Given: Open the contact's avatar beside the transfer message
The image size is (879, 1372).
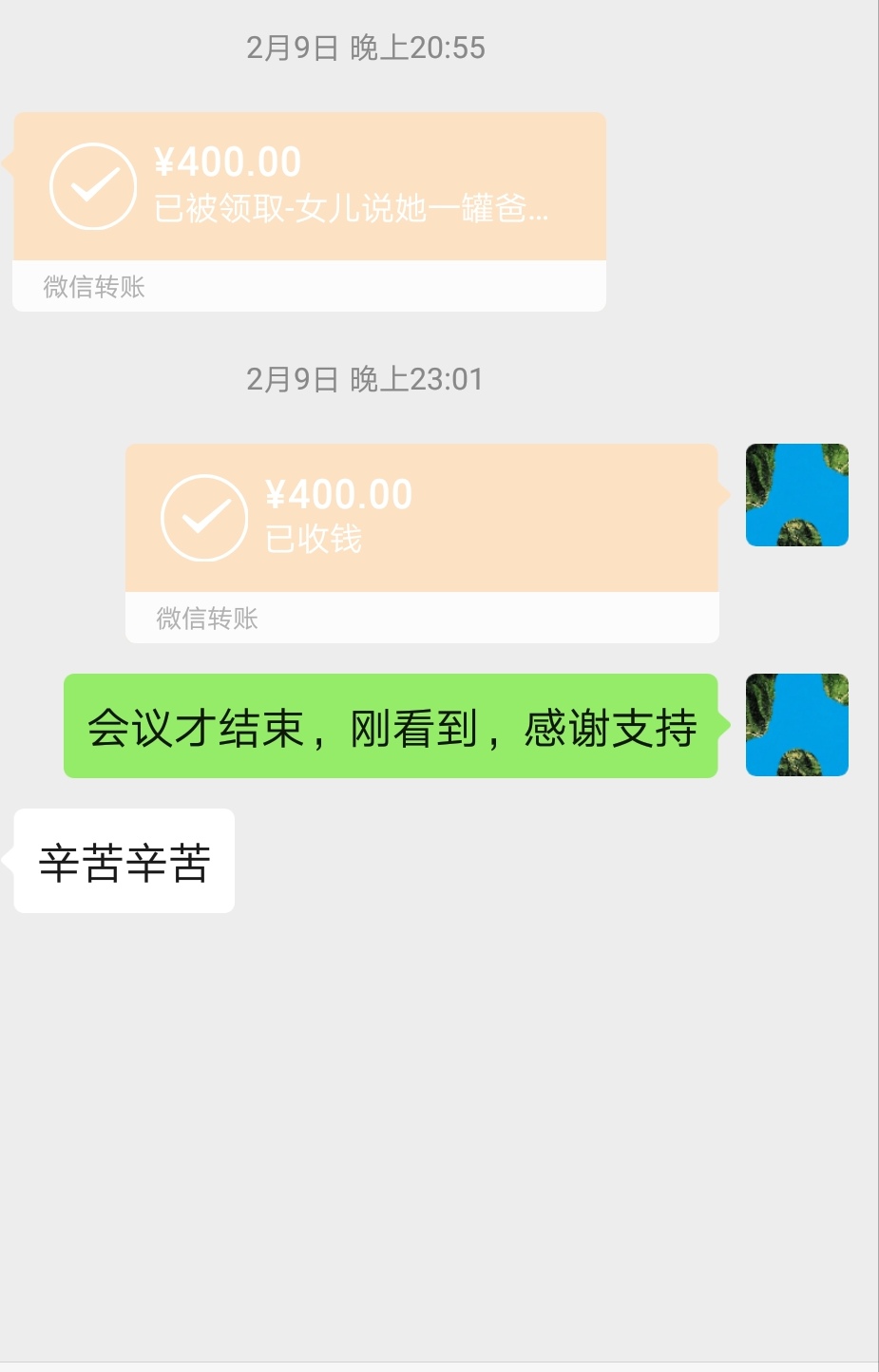Looking at the screenshot, I should 796,494.
